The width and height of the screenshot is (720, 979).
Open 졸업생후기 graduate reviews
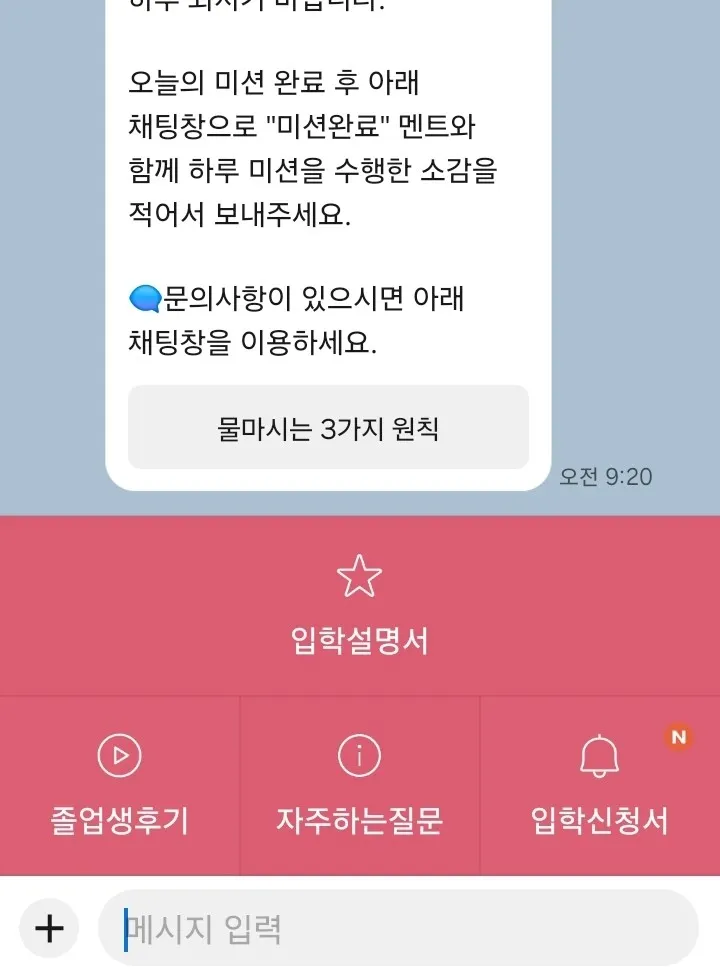pyautogui.click(x=119, y=786)
